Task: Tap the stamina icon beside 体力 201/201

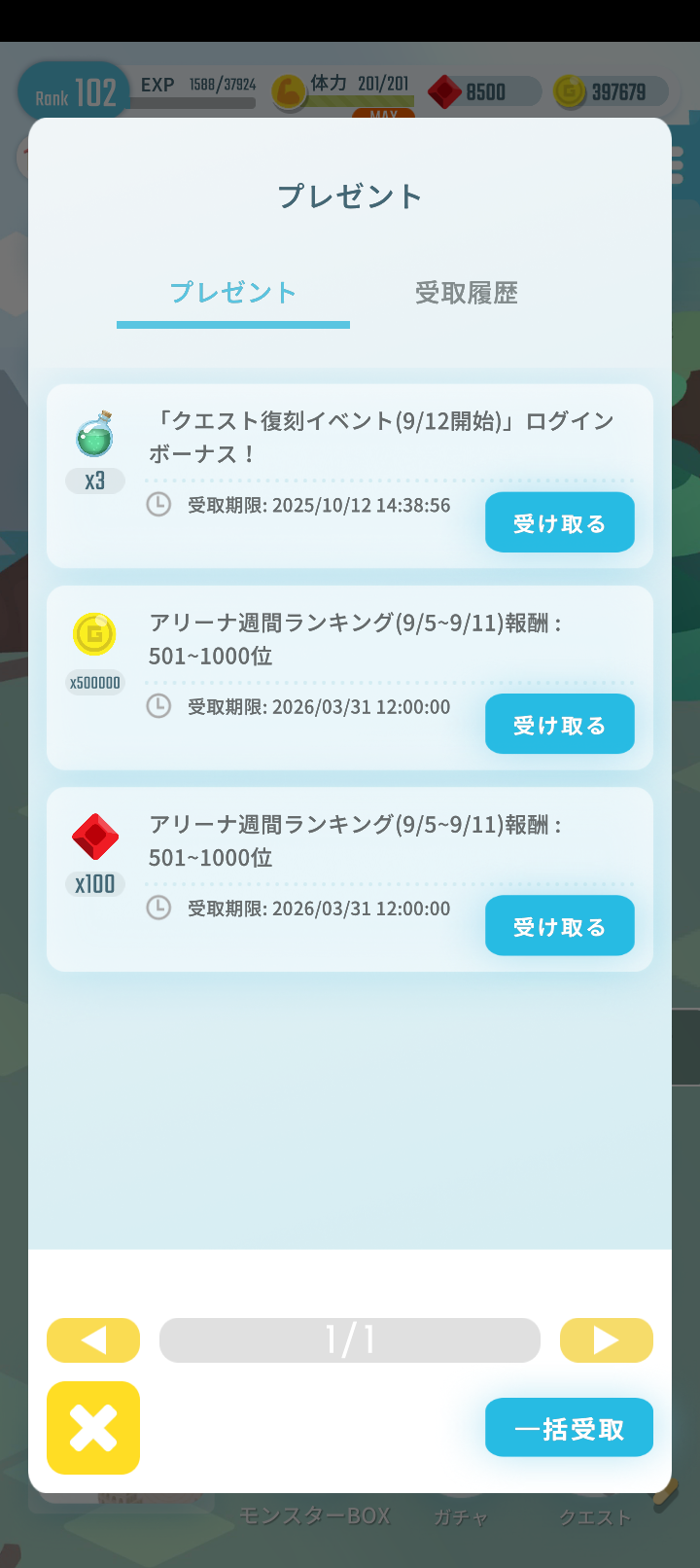Action: tap(289, 92)
